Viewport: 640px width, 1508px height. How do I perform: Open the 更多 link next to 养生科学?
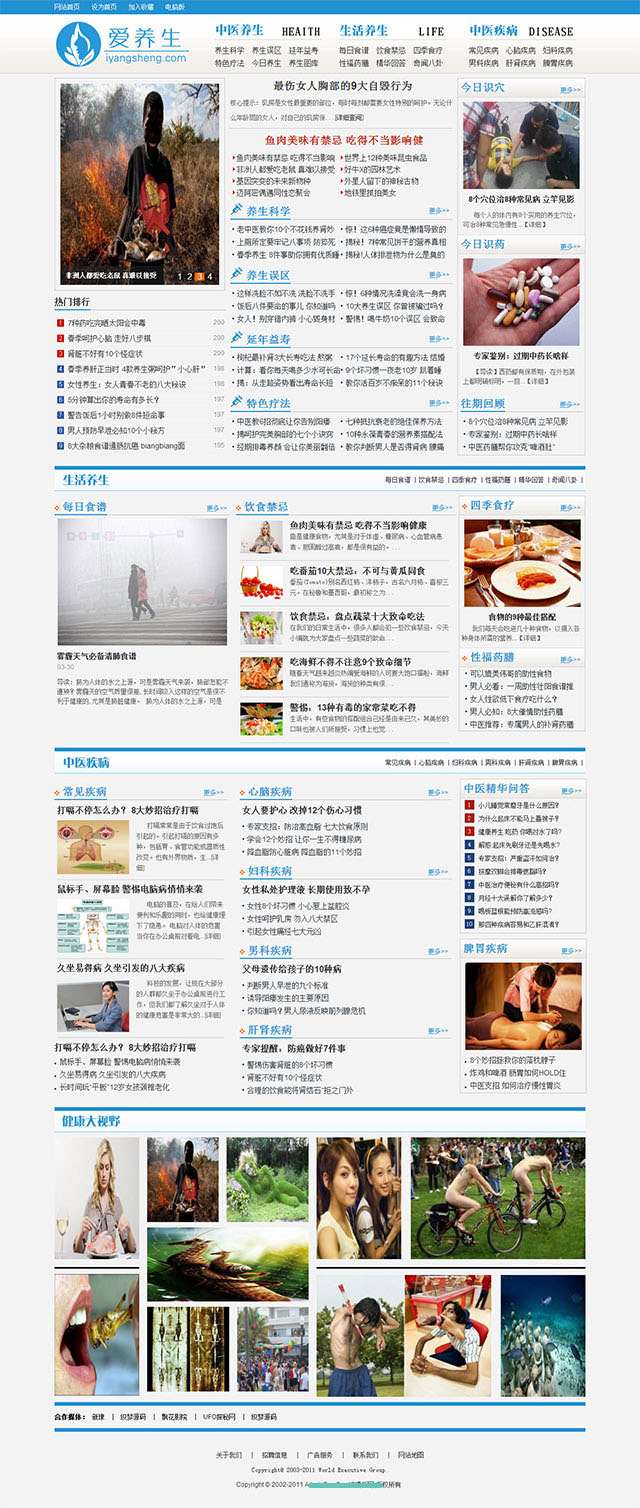438,211
